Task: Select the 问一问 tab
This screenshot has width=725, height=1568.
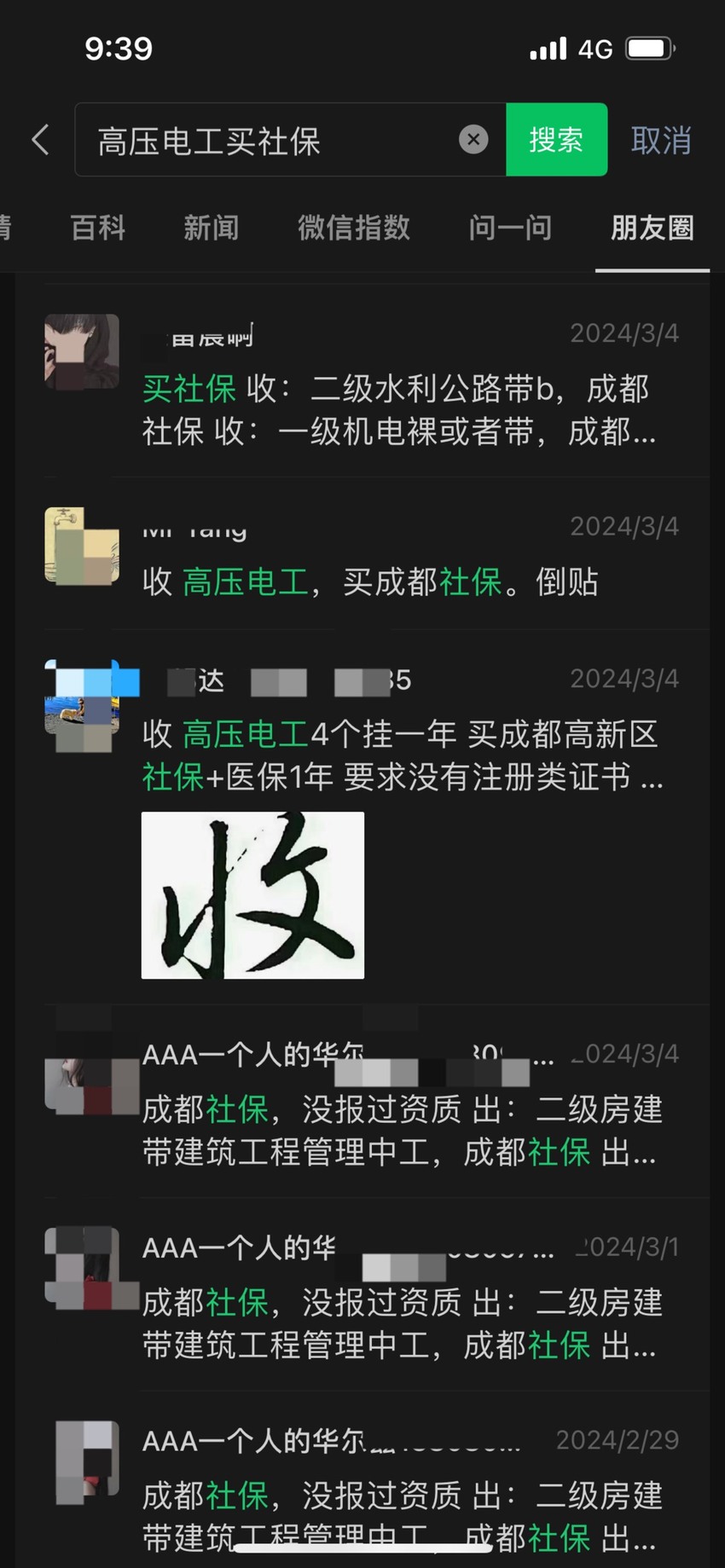Action: [510, 228]
